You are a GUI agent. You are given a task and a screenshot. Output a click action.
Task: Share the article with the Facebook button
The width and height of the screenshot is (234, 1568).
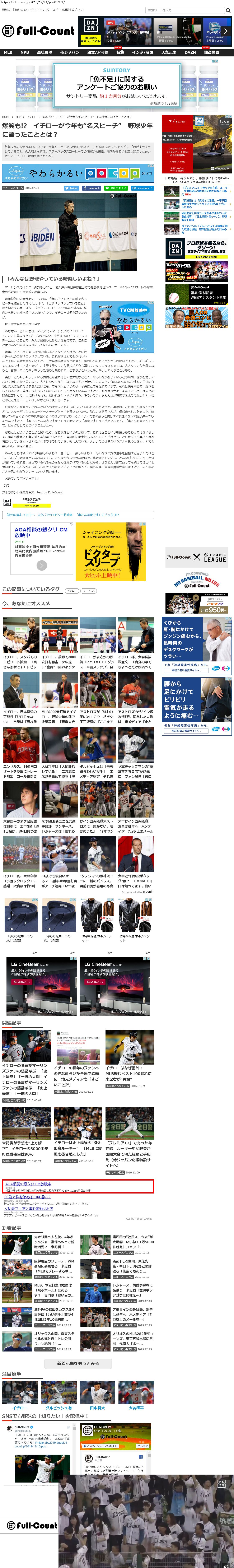[x=92, y=188]
